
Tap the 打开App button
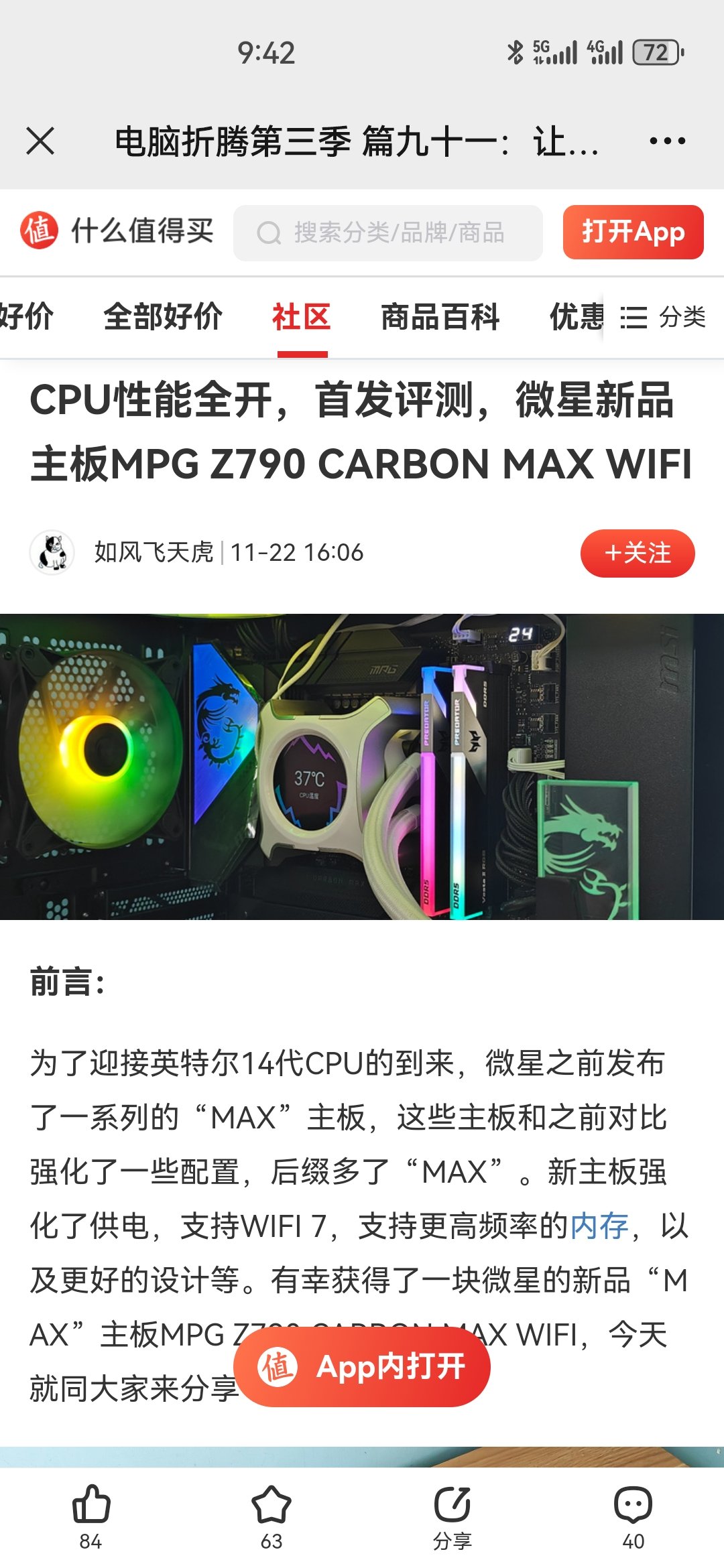coord(633,232)
